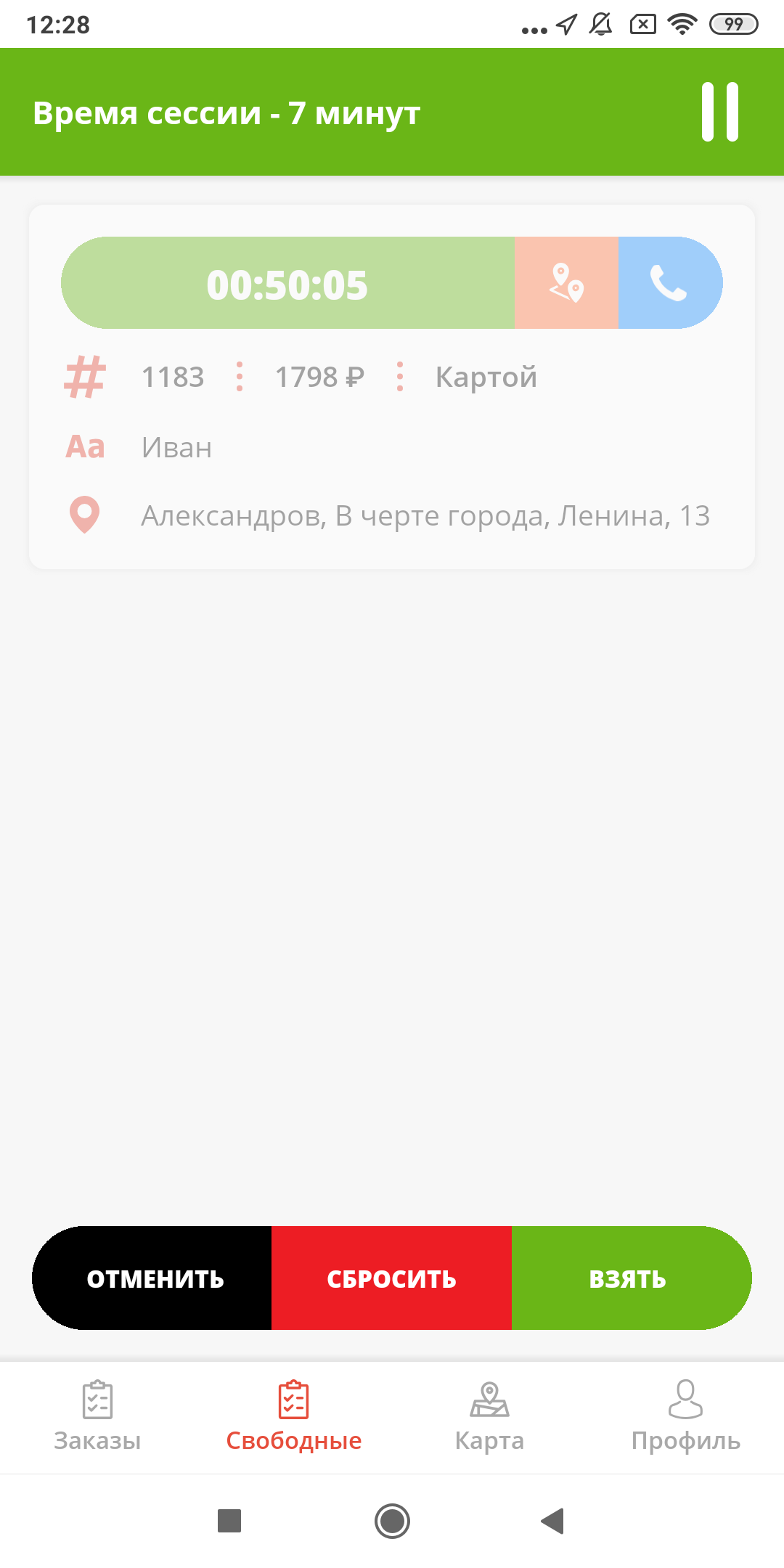Viewport: 784px width, 1568px height.
Task: Pause the session with the pause icon
Action: coord(720,112)
